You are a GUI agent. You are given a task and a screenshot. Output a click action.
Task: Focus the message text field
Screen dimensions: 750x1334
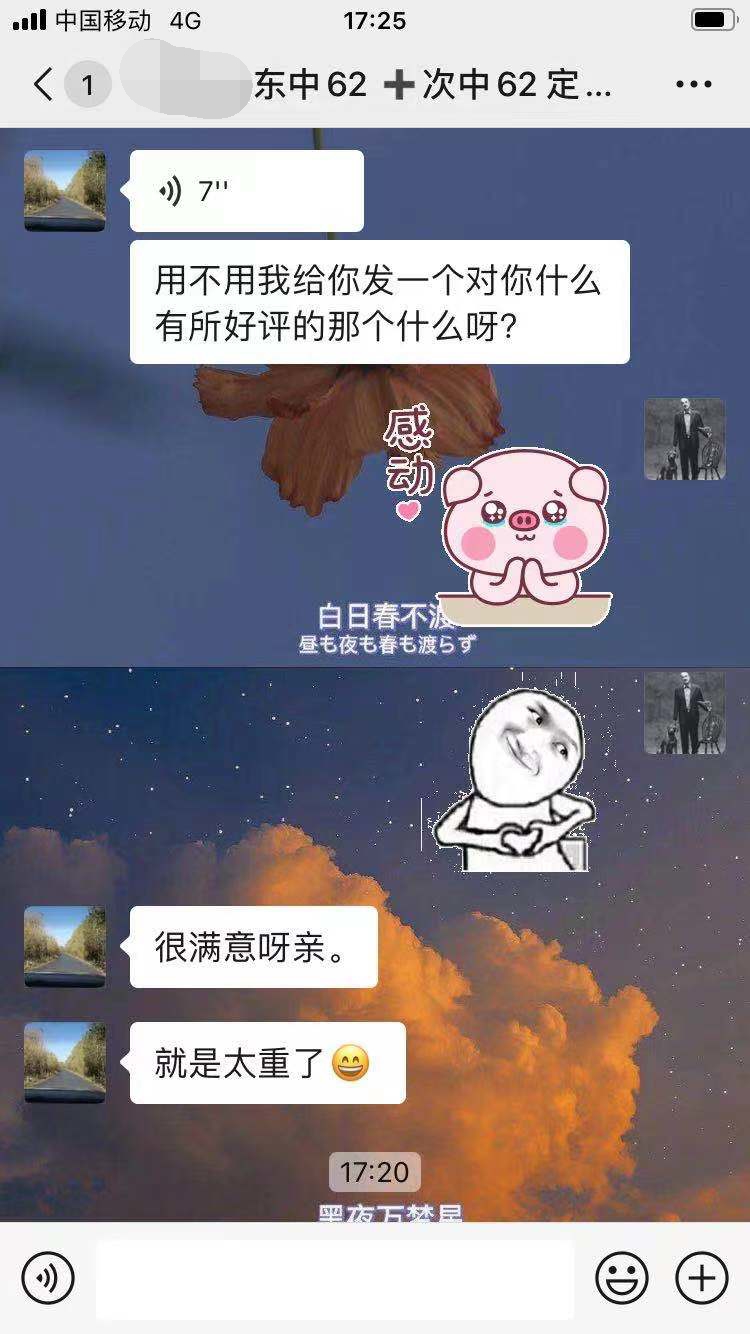pos(335,1279)
